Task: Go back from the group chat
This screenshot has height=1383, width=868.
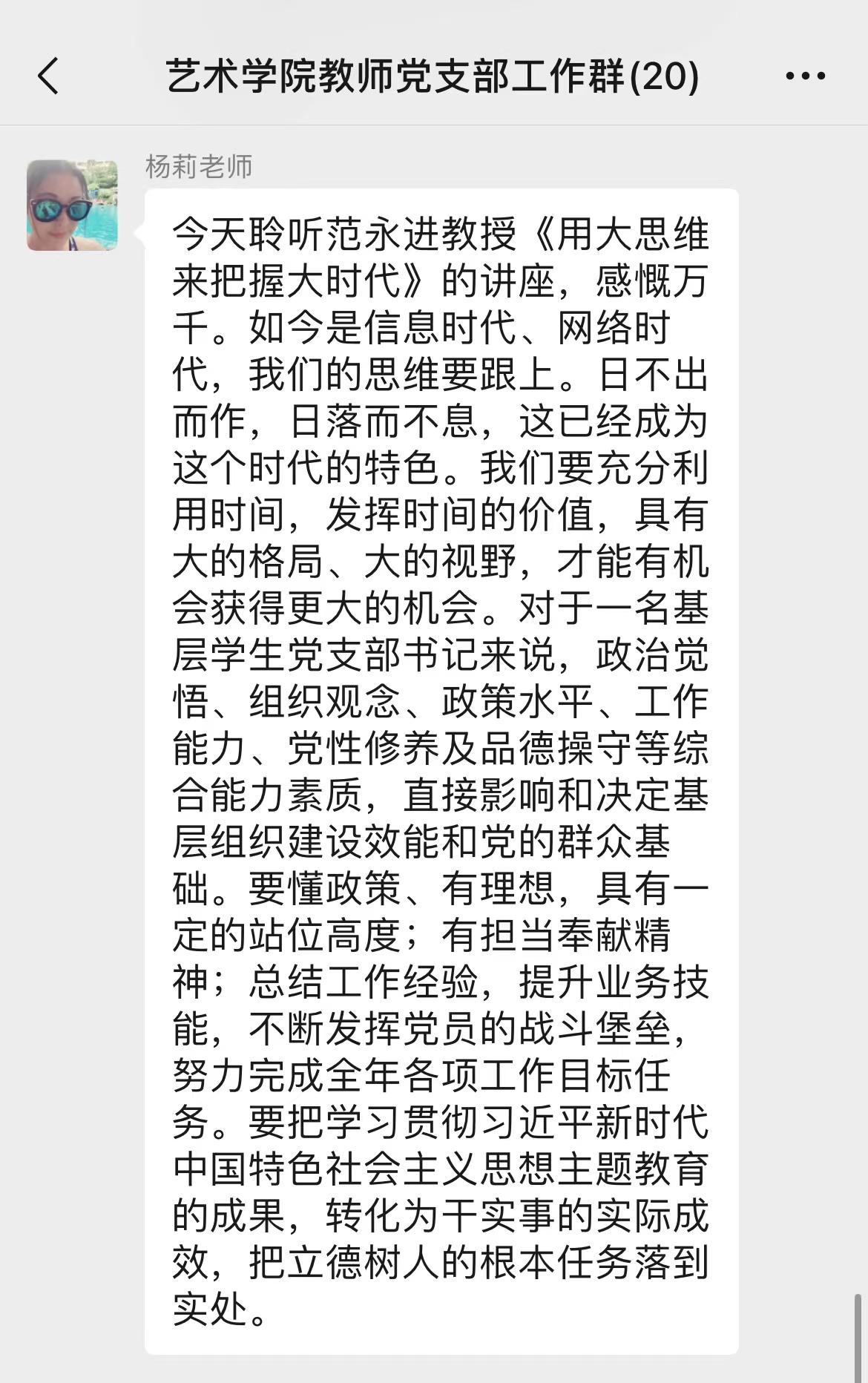Action: (48, 76)
